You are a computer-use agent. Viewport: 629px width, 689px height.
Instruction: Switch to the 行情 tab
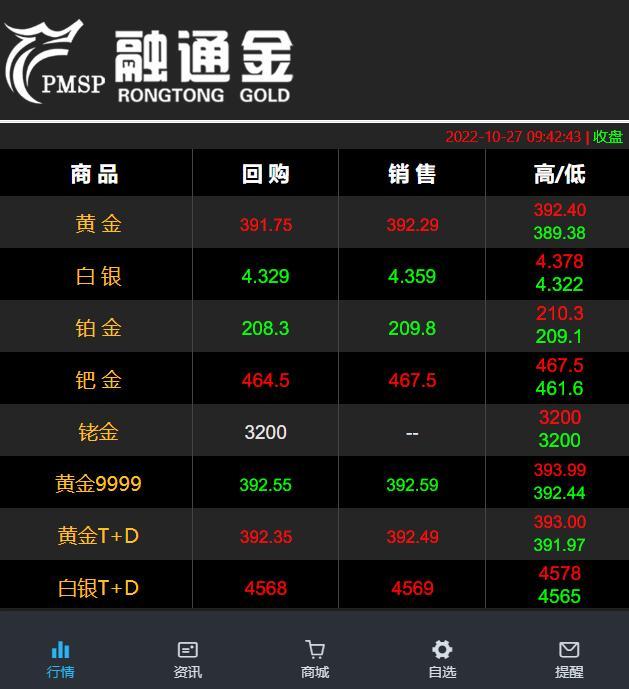pyautogui.click(x=61, y=658)
